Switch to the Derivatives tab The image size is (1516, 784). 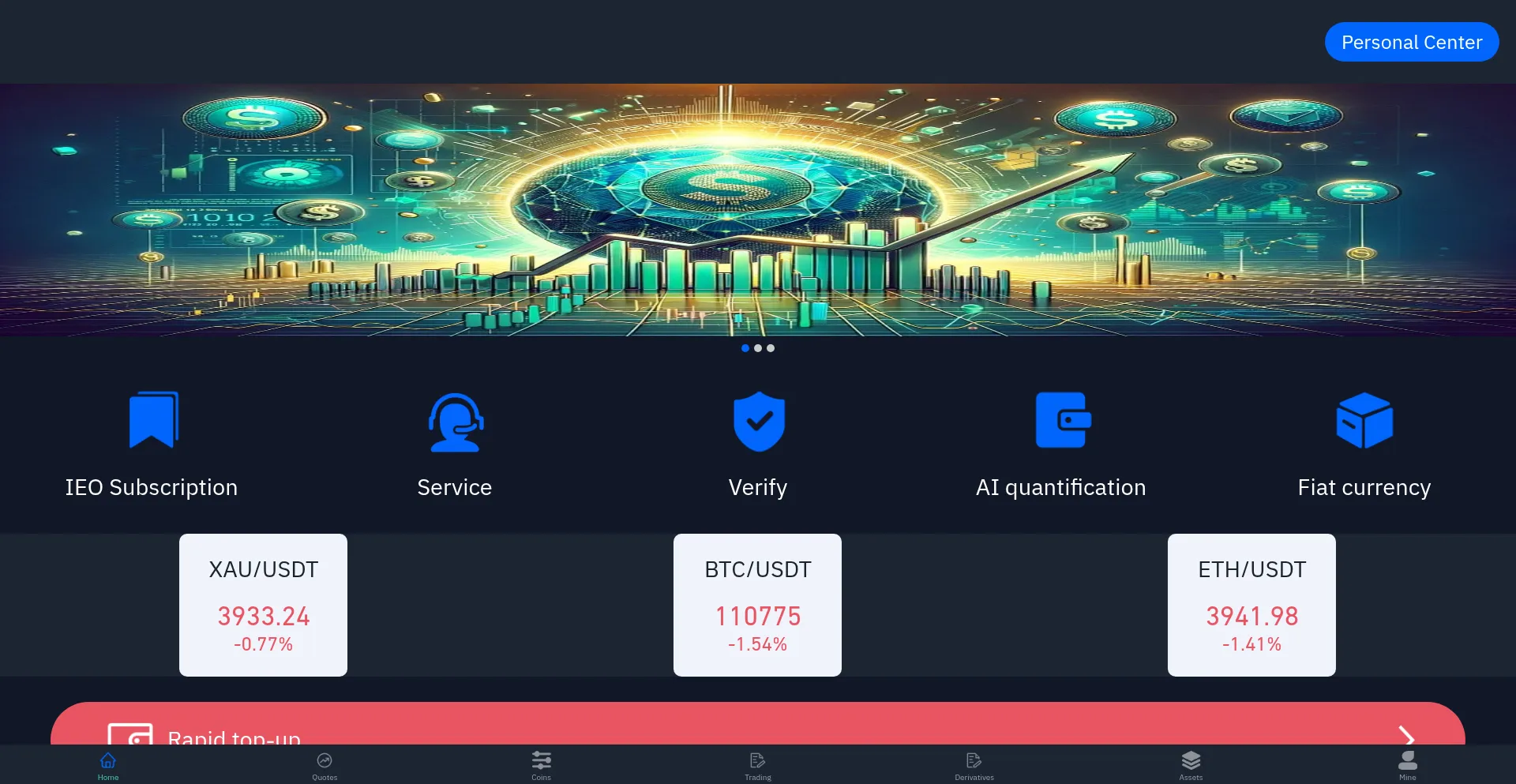pyautogui.click(x=974, y=765)
